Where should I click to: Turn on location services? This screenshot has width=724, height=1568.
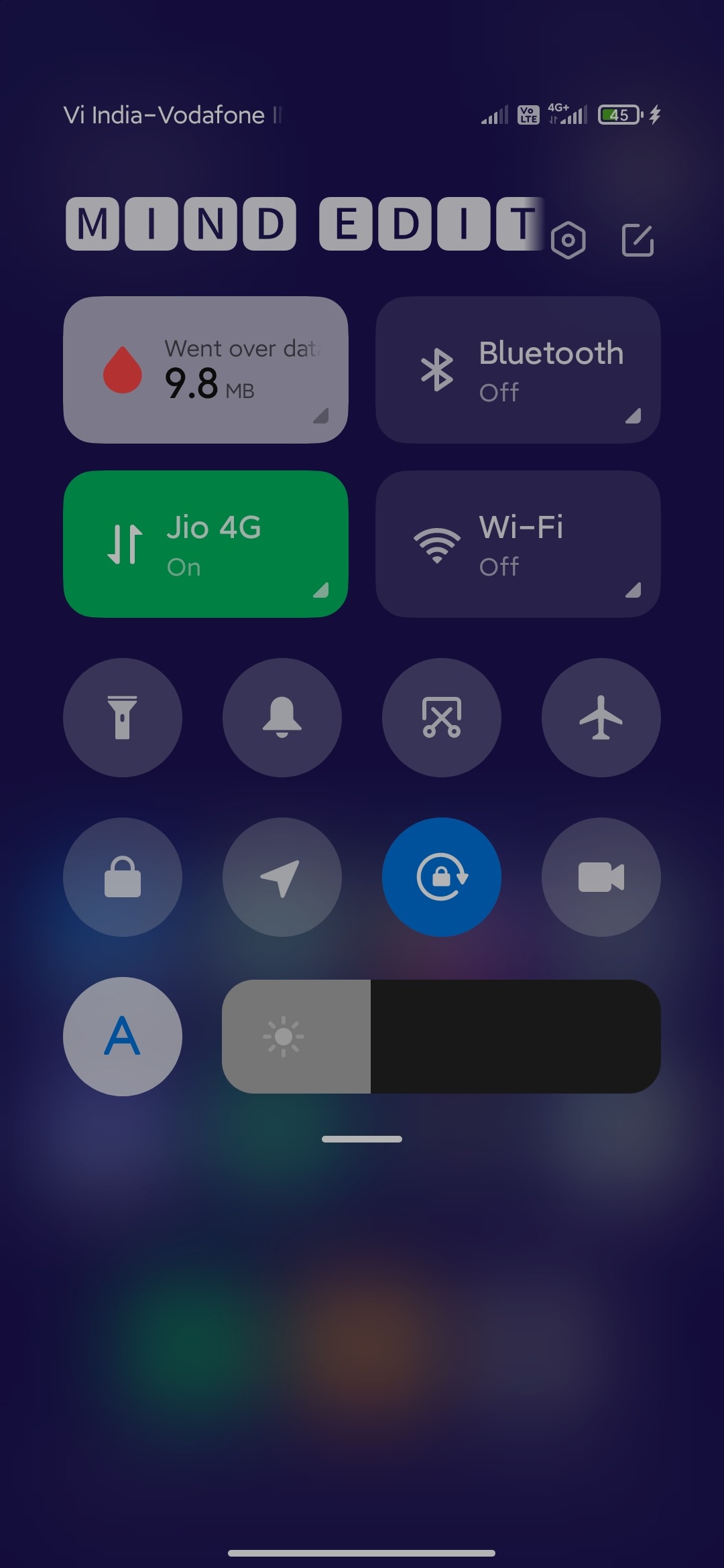point(282,877)
